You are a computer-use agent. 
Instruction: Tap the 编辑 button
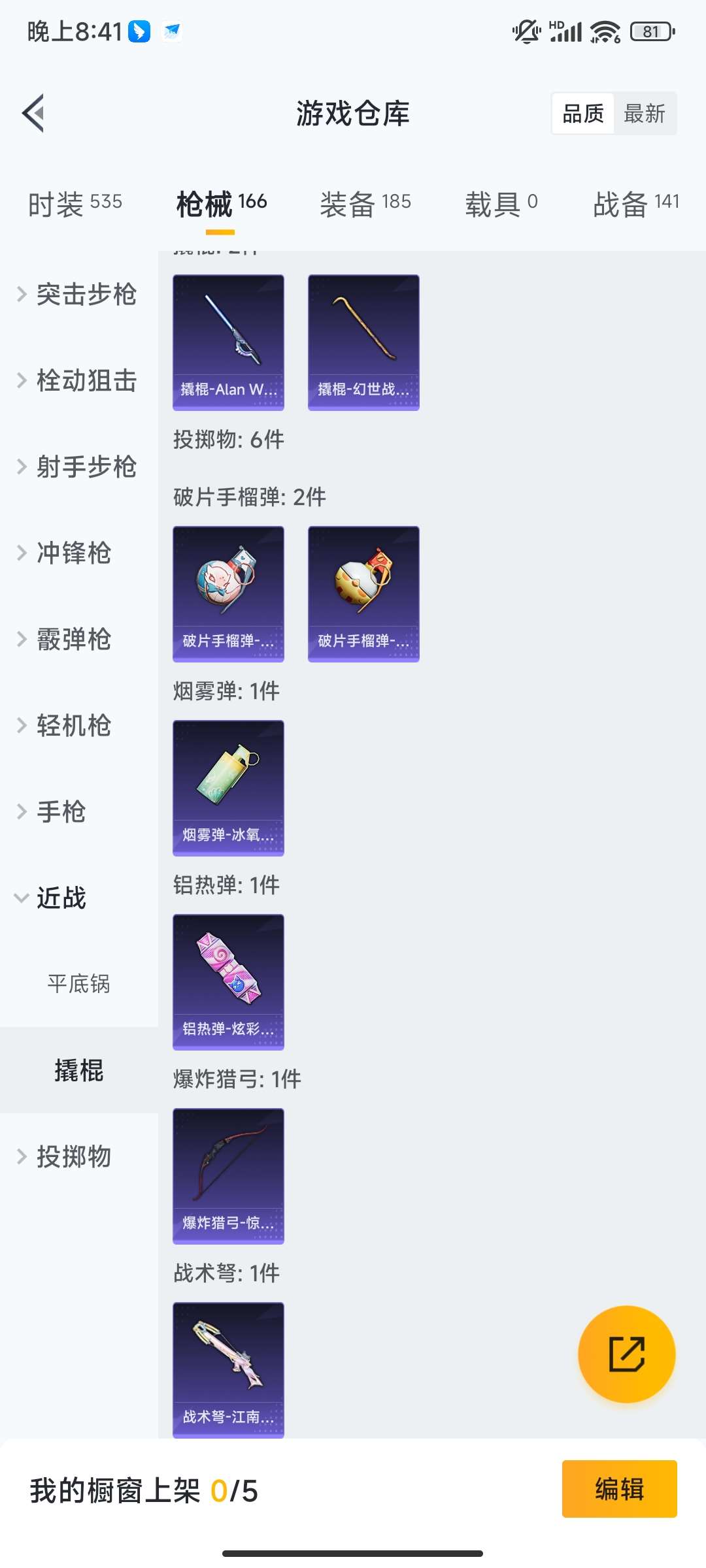pos(618,1488)
